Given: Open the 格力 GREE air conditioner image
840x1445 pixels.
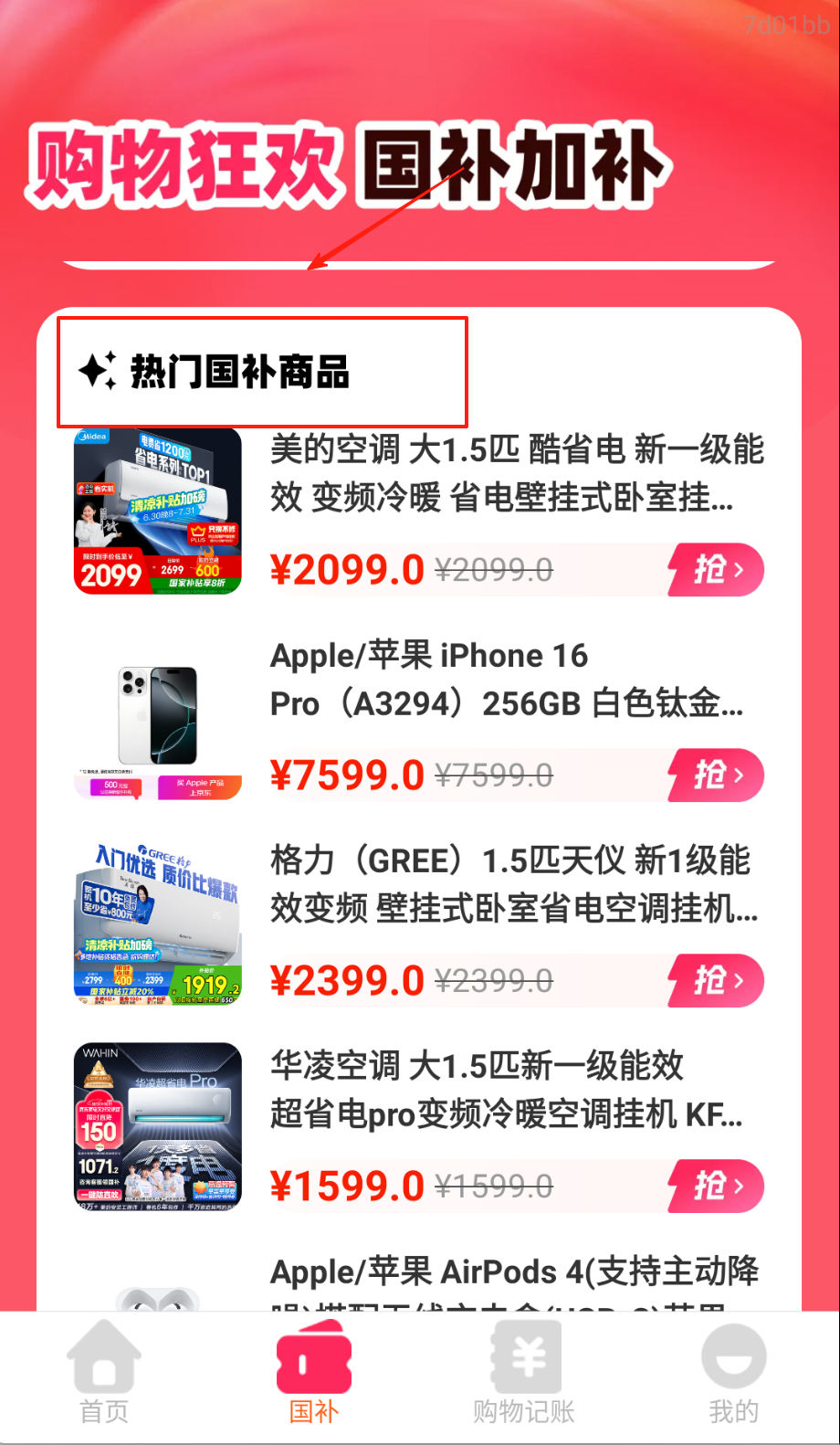Looking at the screenshot, I should pyautogui.click(x=158, y=923).
